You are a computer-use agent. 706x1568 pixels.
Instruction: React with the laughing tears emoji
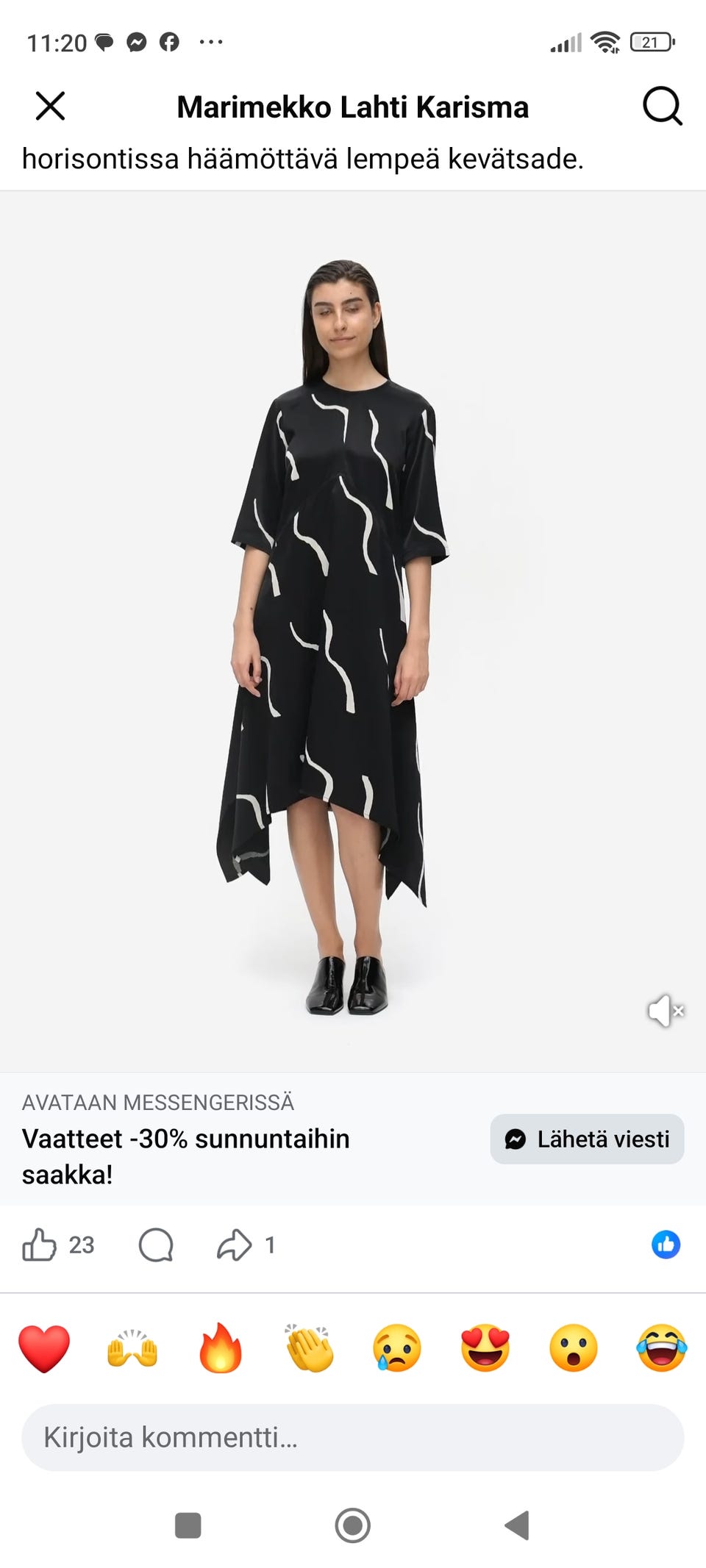[x=662, y=1348]
